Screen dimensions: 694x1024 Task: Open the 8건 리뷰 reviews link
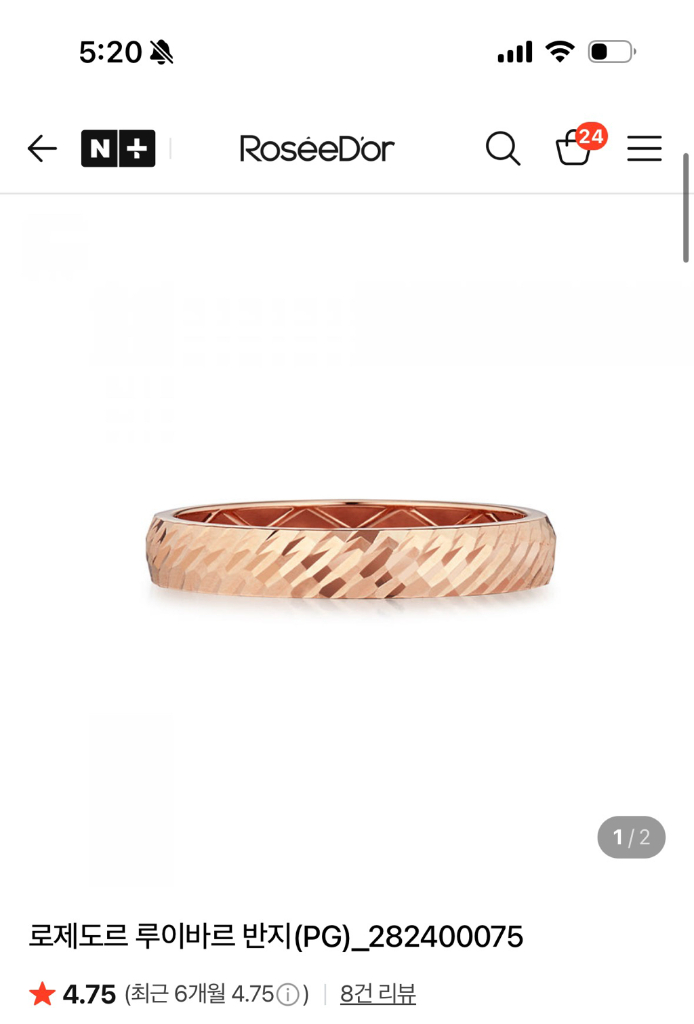pyautogui.click(x=377, y=994)
